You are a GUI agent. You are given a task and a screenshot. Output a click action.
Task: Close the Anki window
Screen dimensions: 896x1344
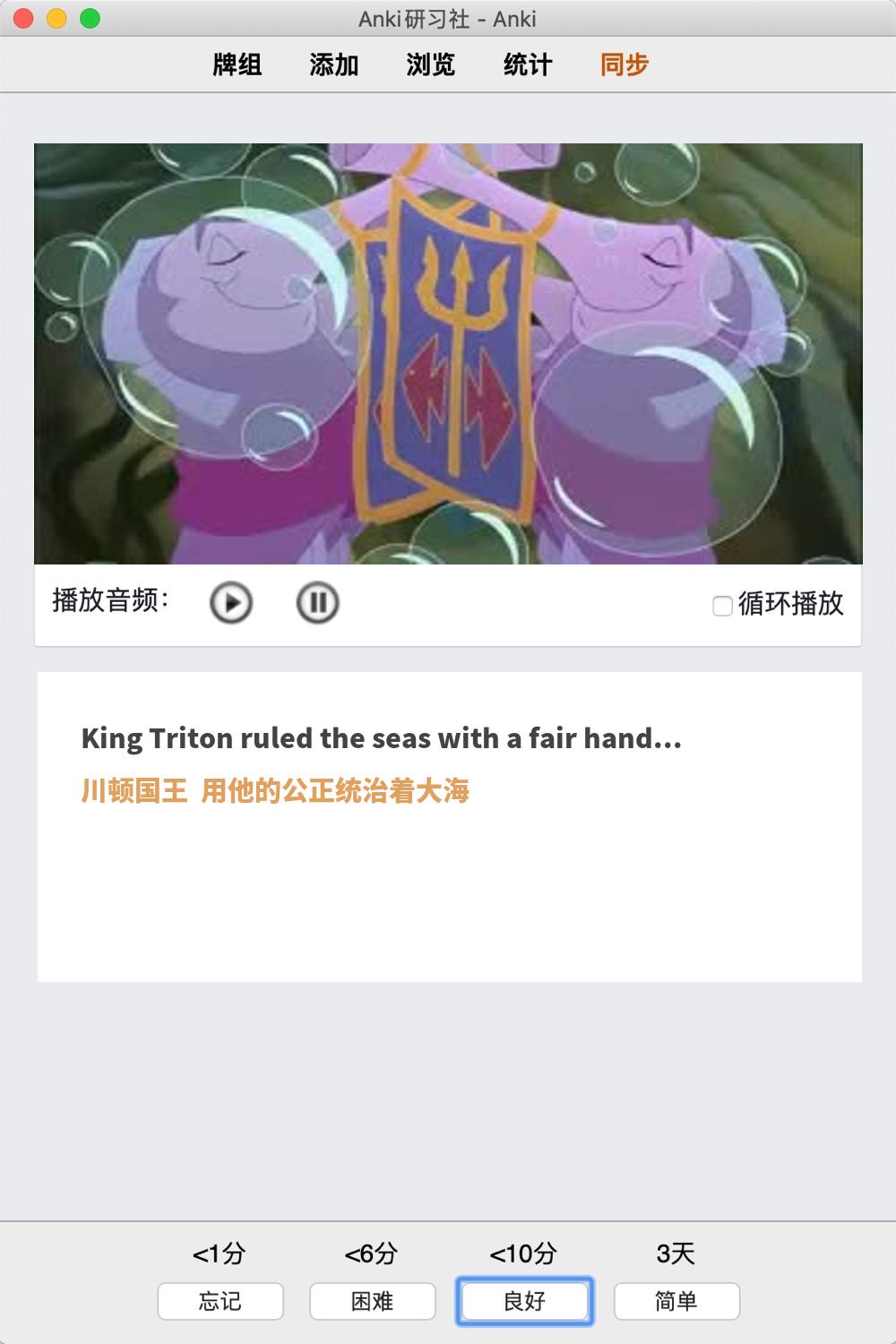coord(24,18)
